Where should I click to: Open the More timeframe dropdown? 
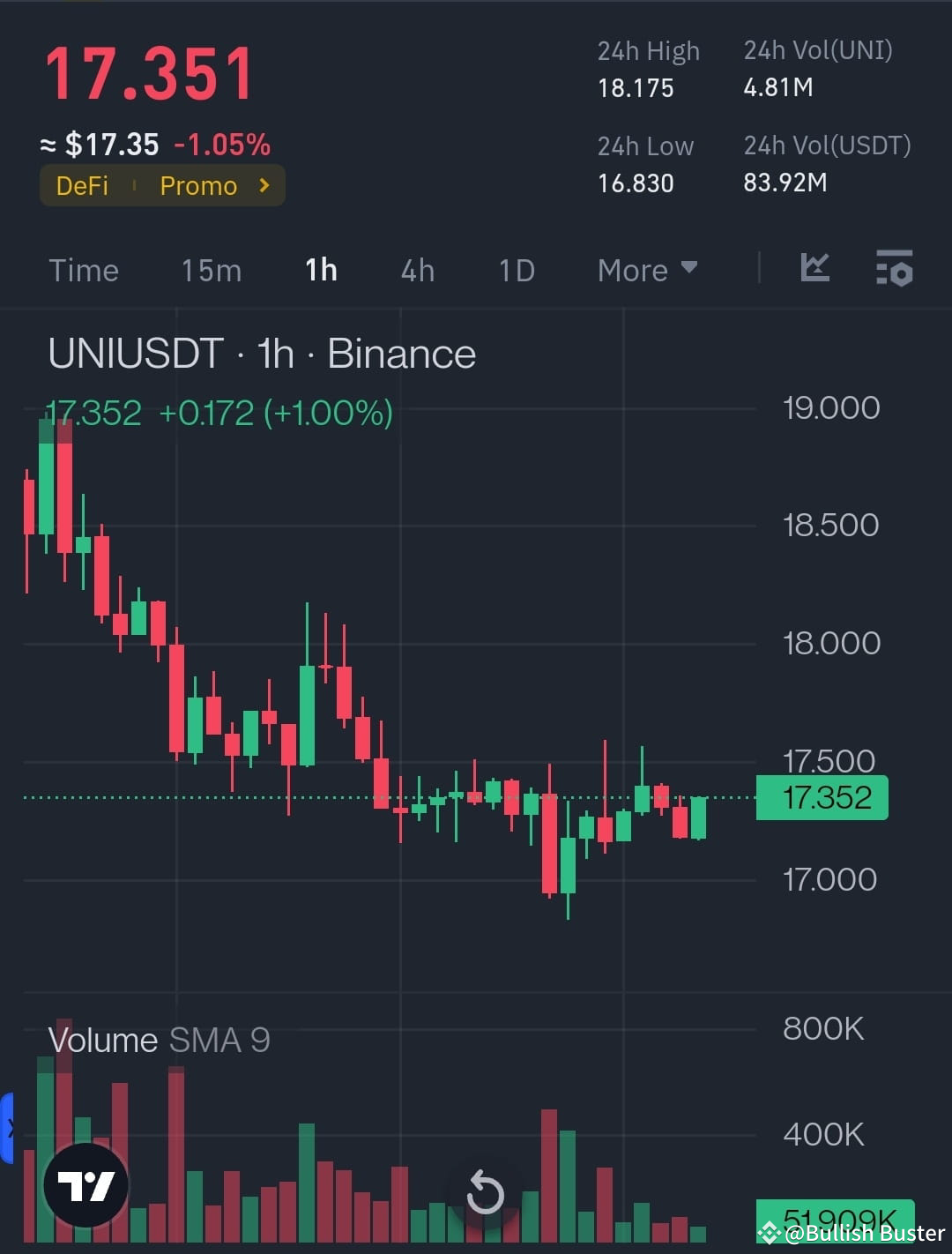(648, 270)
